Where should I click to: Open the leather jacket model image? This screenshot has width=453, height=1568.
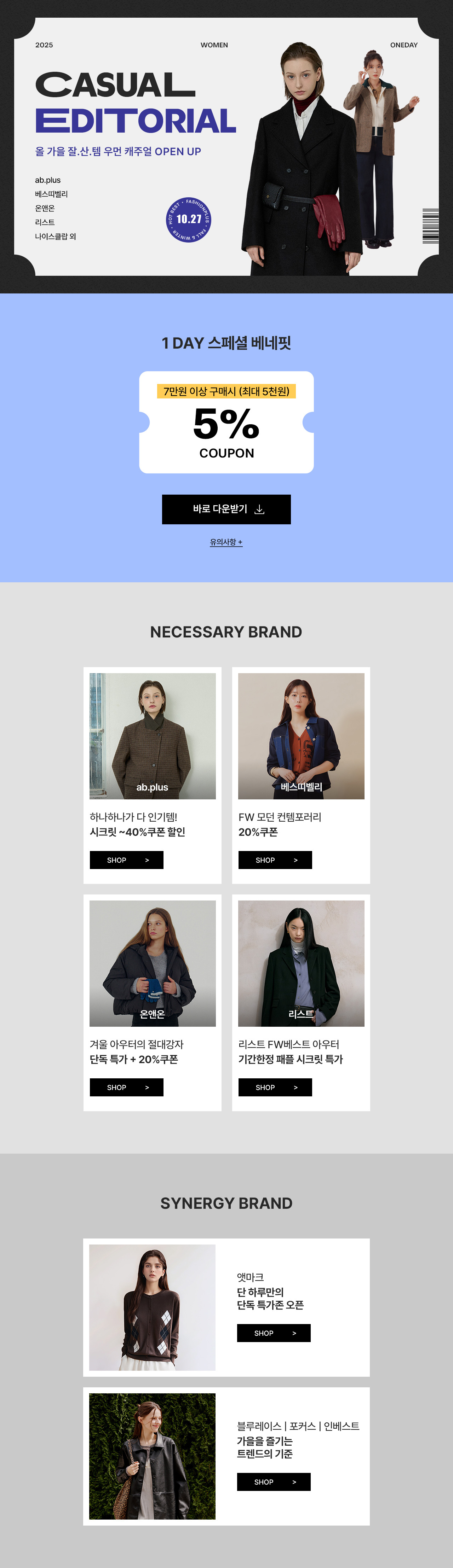click(153, 1455)
